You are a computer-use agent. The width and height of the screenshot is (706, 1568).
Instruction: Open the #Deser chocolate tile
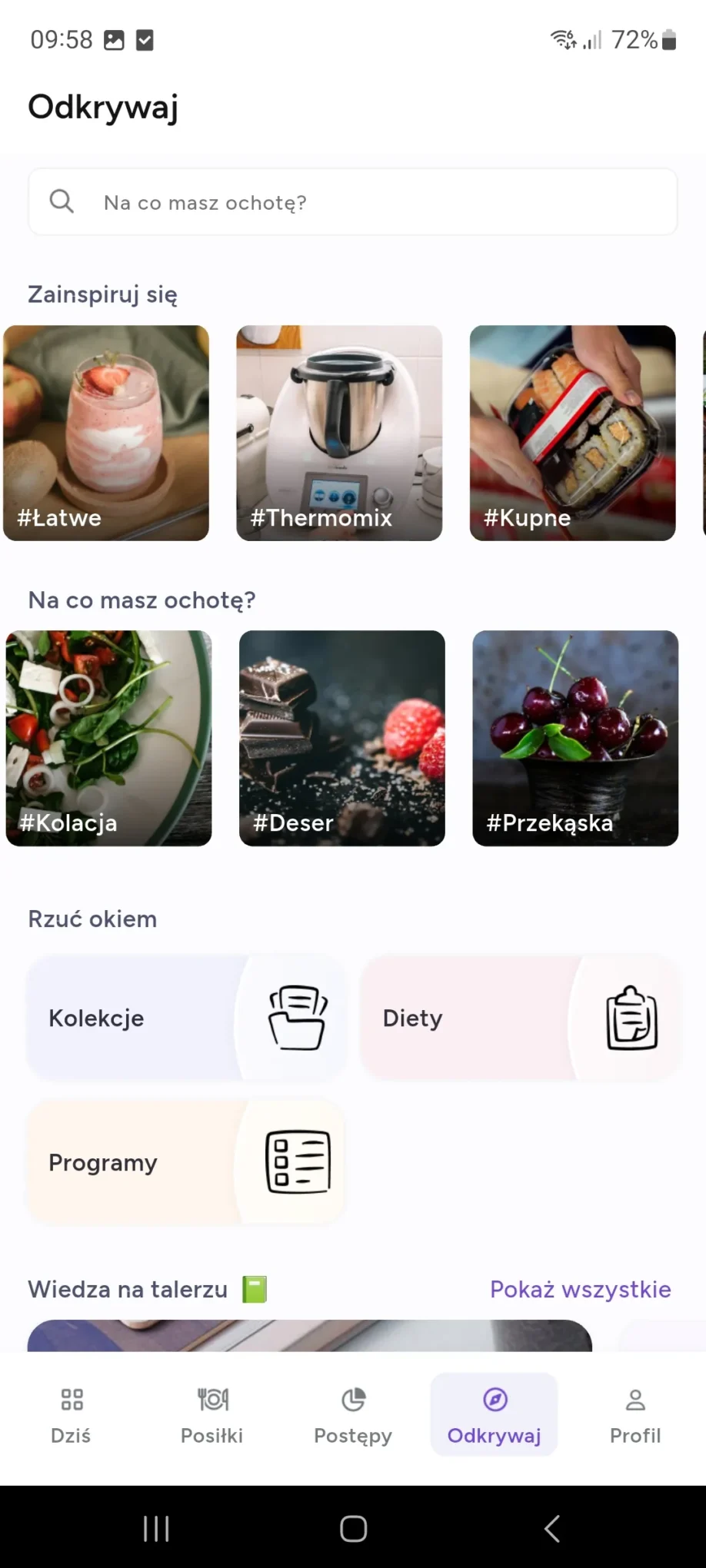pos(341,738)
